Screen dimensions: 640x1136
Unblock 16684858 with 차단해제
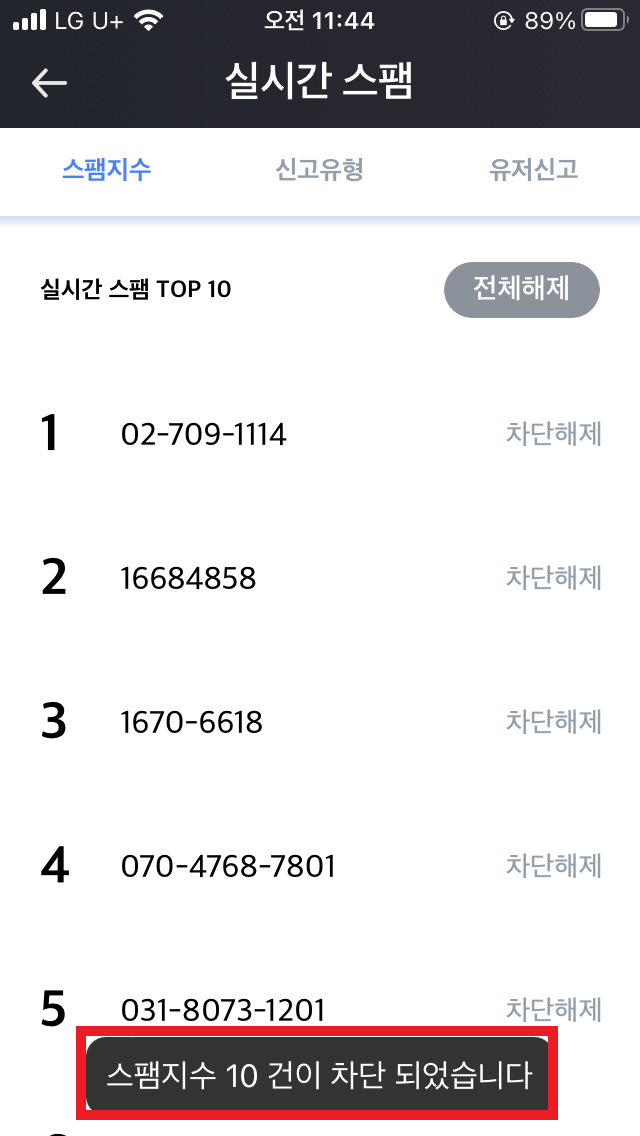click(x=554, y=578)
